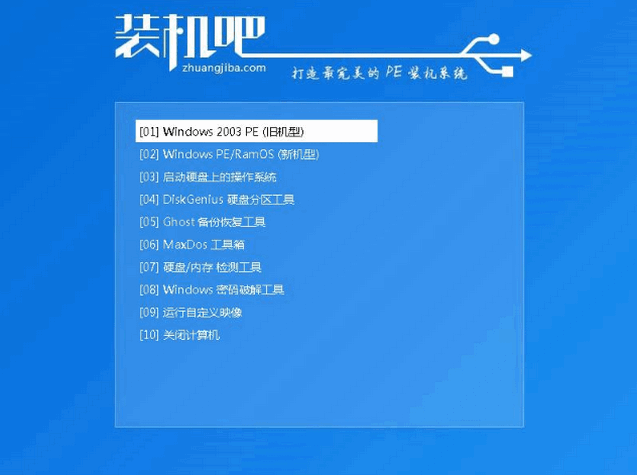Image resolution: width=637 pixels, height=475 pixels.
Task: Select 启动硬盘上的操作系统
Action: tap(205, 177)
